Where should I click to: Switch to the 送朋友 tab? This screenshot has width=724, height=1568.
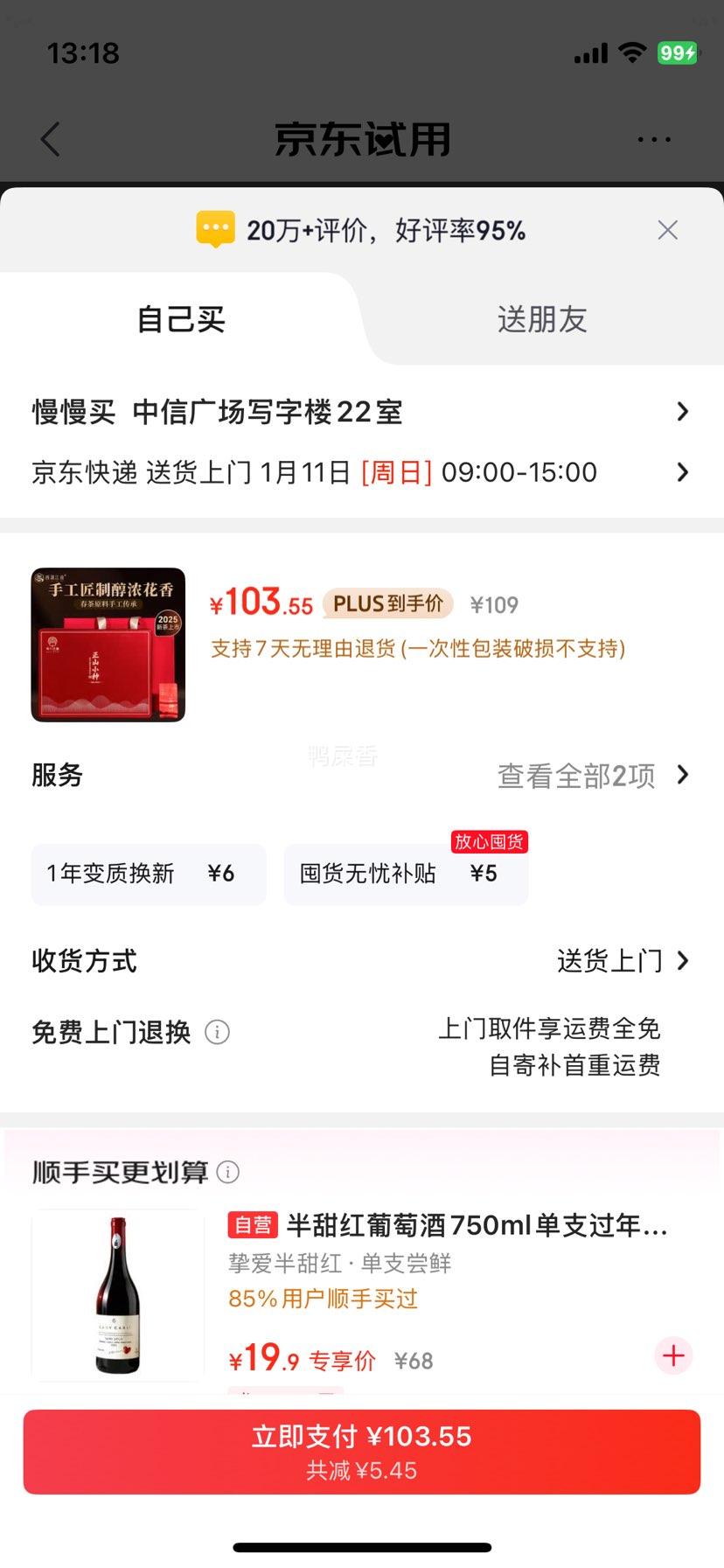[542, 319]
